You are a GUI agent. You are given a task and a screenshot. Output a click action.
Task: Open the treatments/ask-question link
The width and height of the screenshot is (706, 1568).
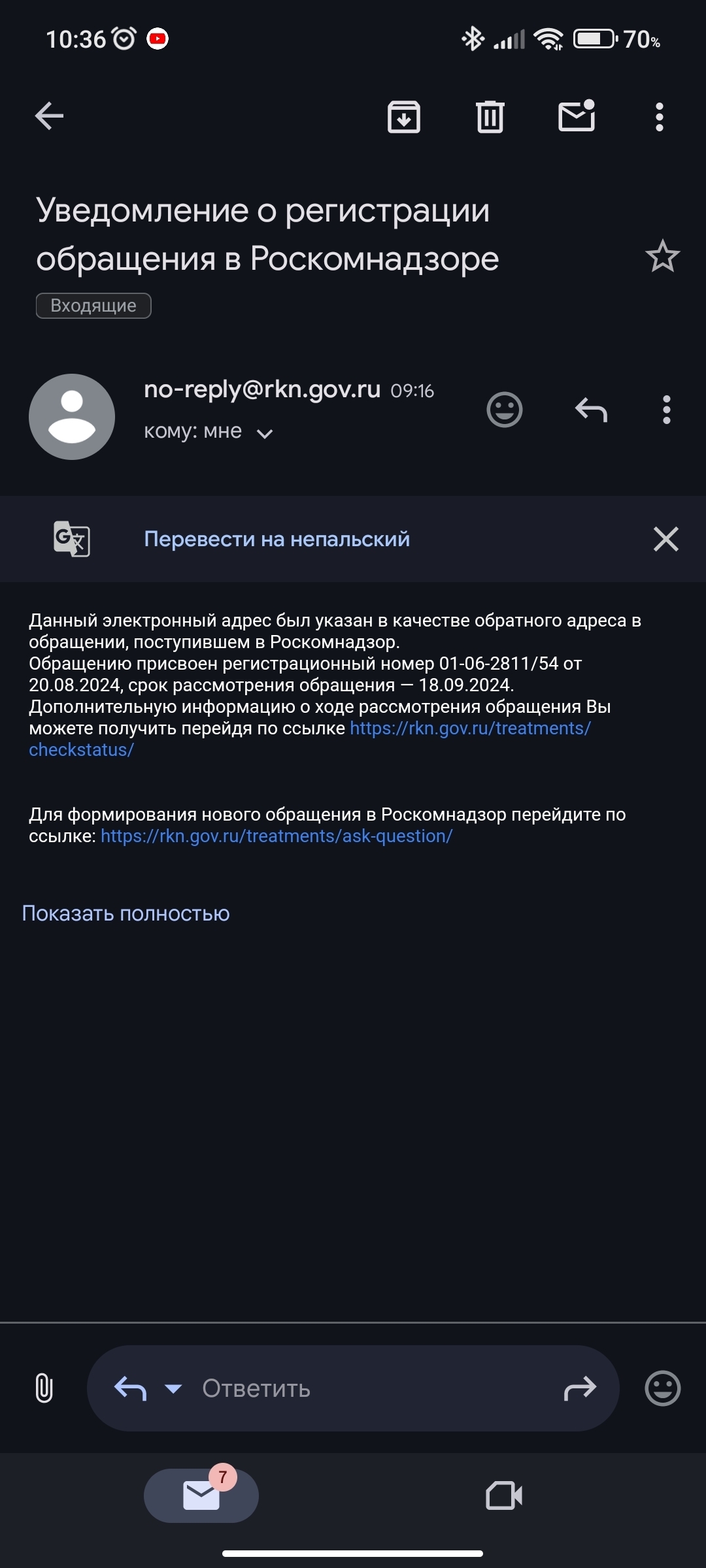(277, 836)
